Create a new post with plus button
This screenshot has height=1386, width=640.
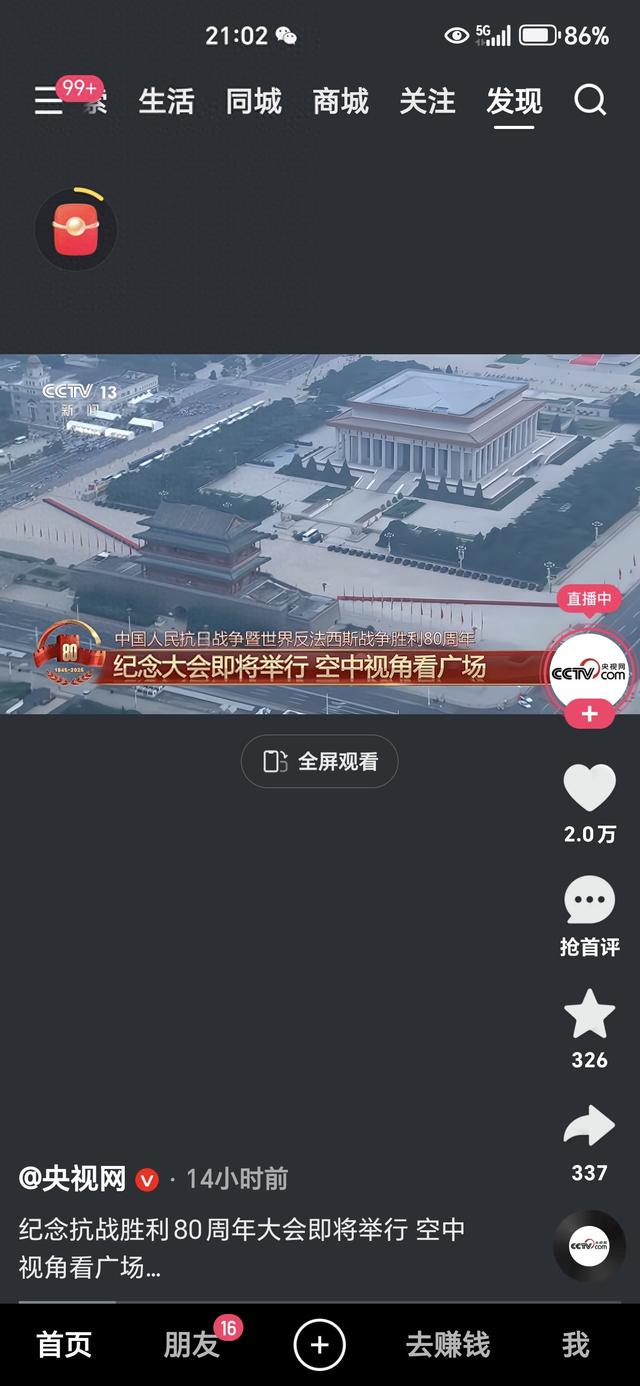320,1345
